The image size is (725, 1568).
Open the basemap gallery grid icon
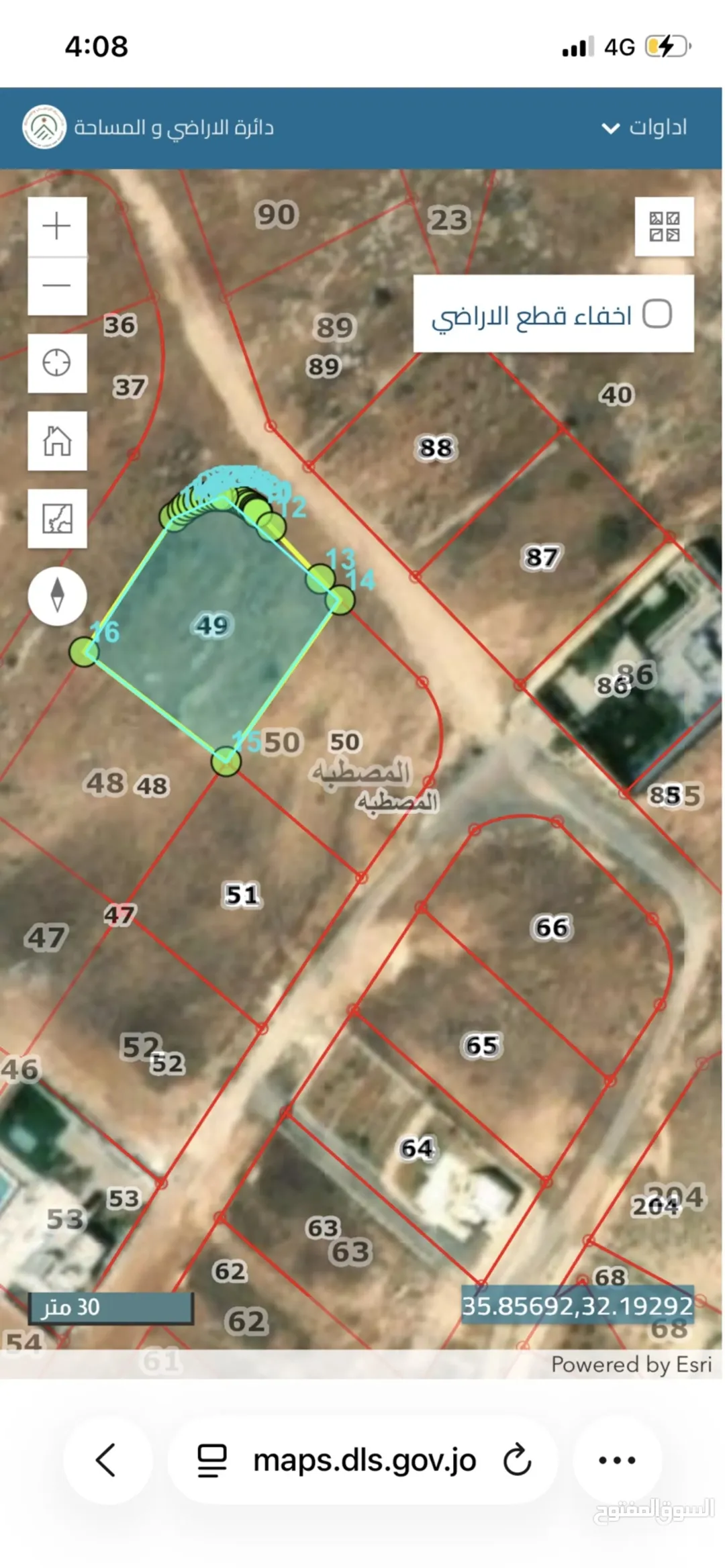[x=664, y=226]
